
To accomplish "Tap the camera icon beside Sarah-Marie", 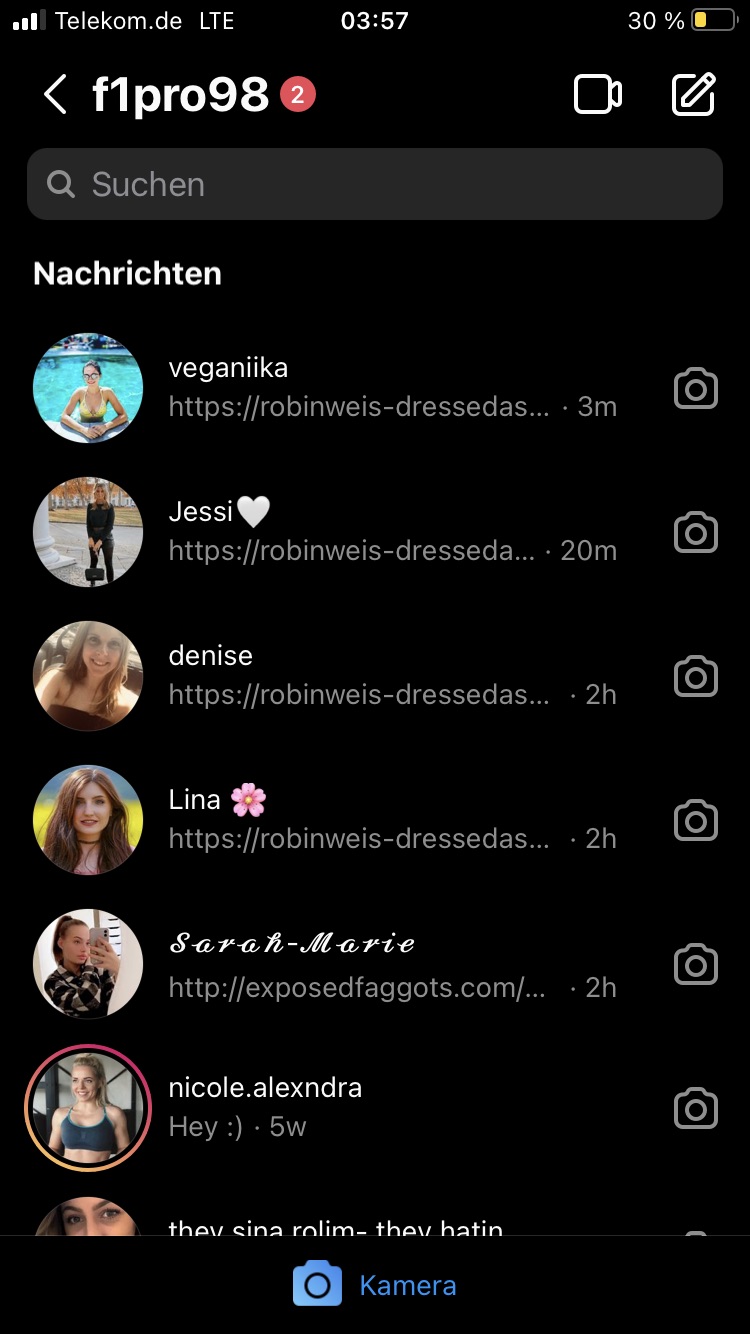I will 696,964.
